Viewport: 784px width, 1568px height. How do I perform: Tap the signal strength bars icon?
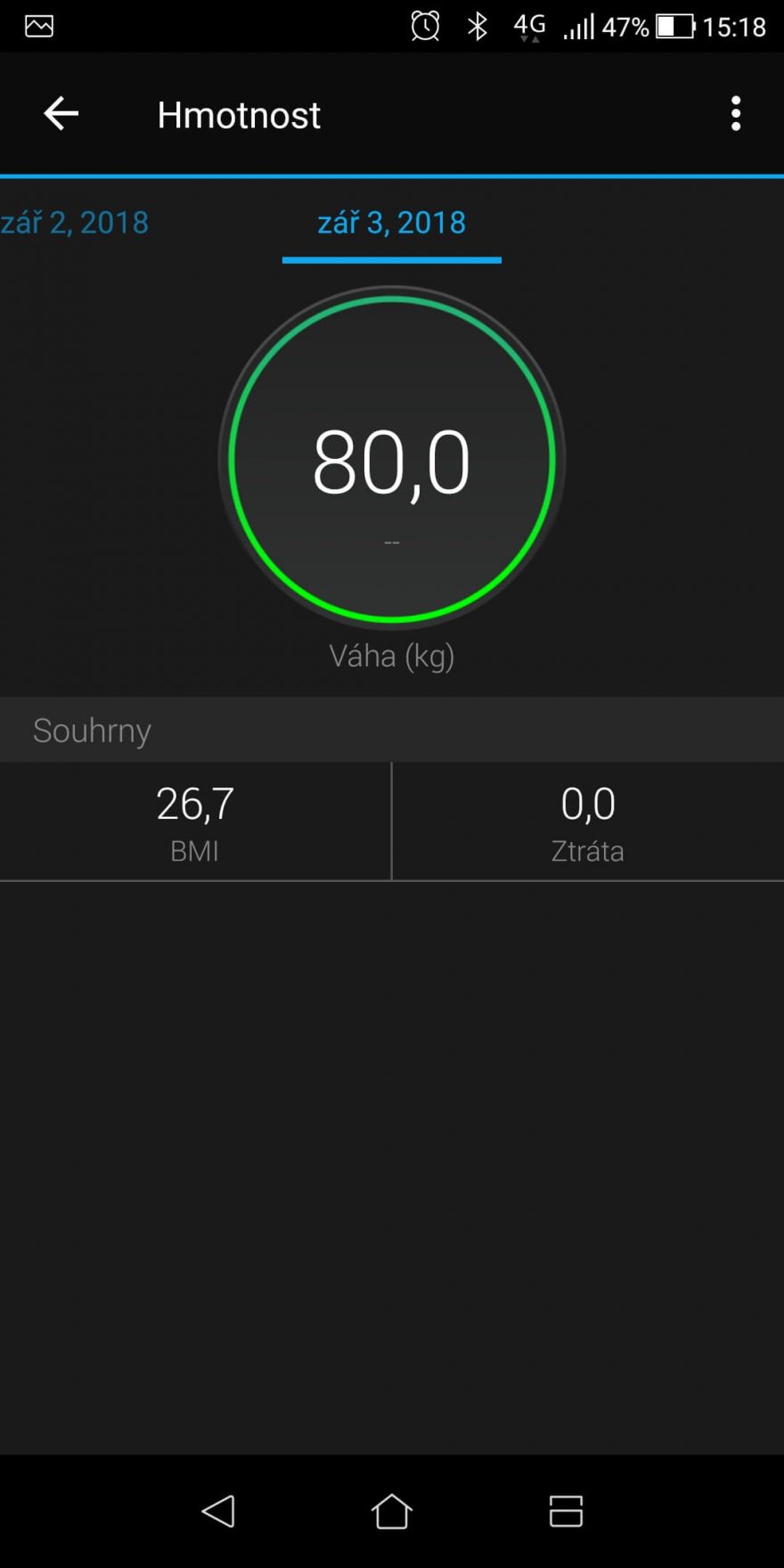coord(579,25)
